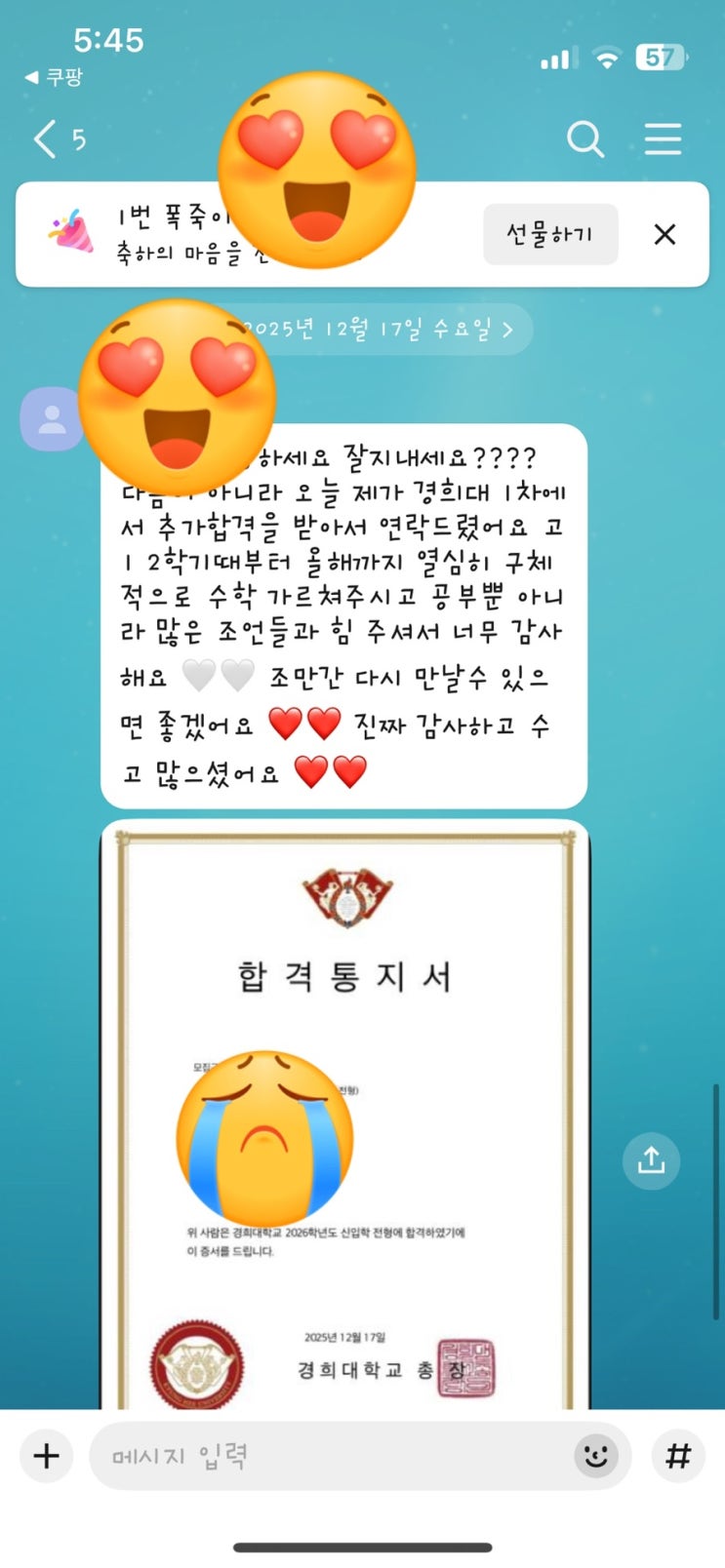Tap the hashtag search button

tap(678, 1456)
